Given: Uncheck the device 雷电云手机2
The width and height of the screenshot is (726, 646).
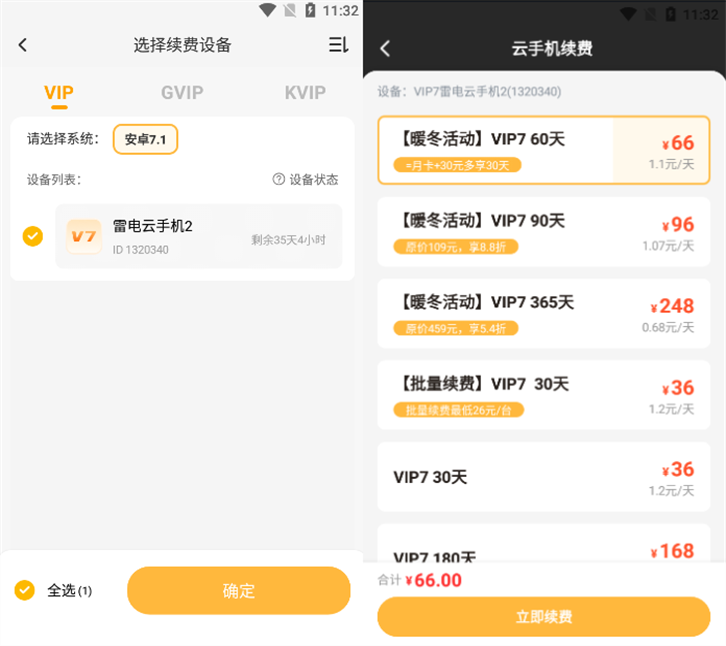Looking at the screenshot, I should point(33,236).
